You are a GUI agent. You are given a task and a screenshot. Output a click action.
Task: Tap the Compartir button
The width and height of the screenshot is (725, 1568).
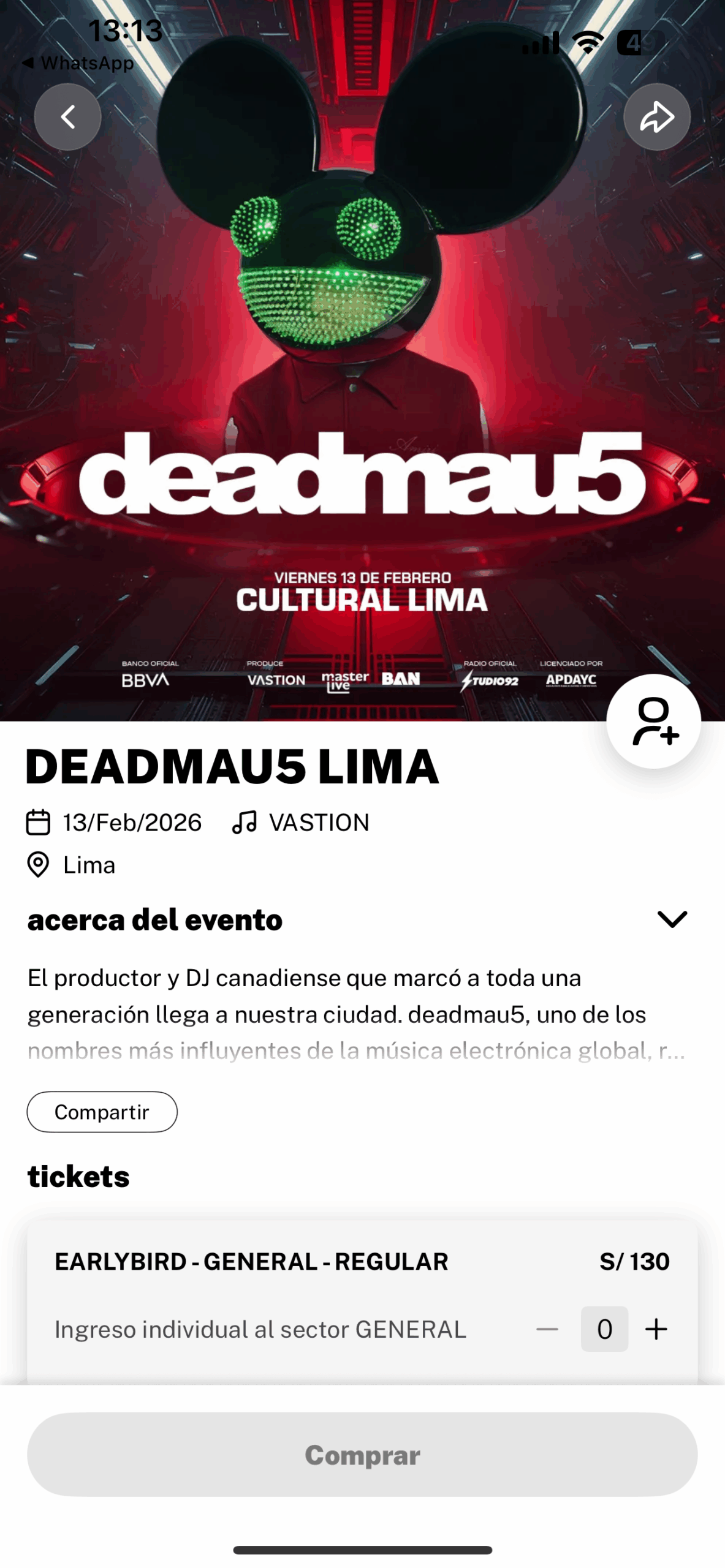tap(102, 1112)
